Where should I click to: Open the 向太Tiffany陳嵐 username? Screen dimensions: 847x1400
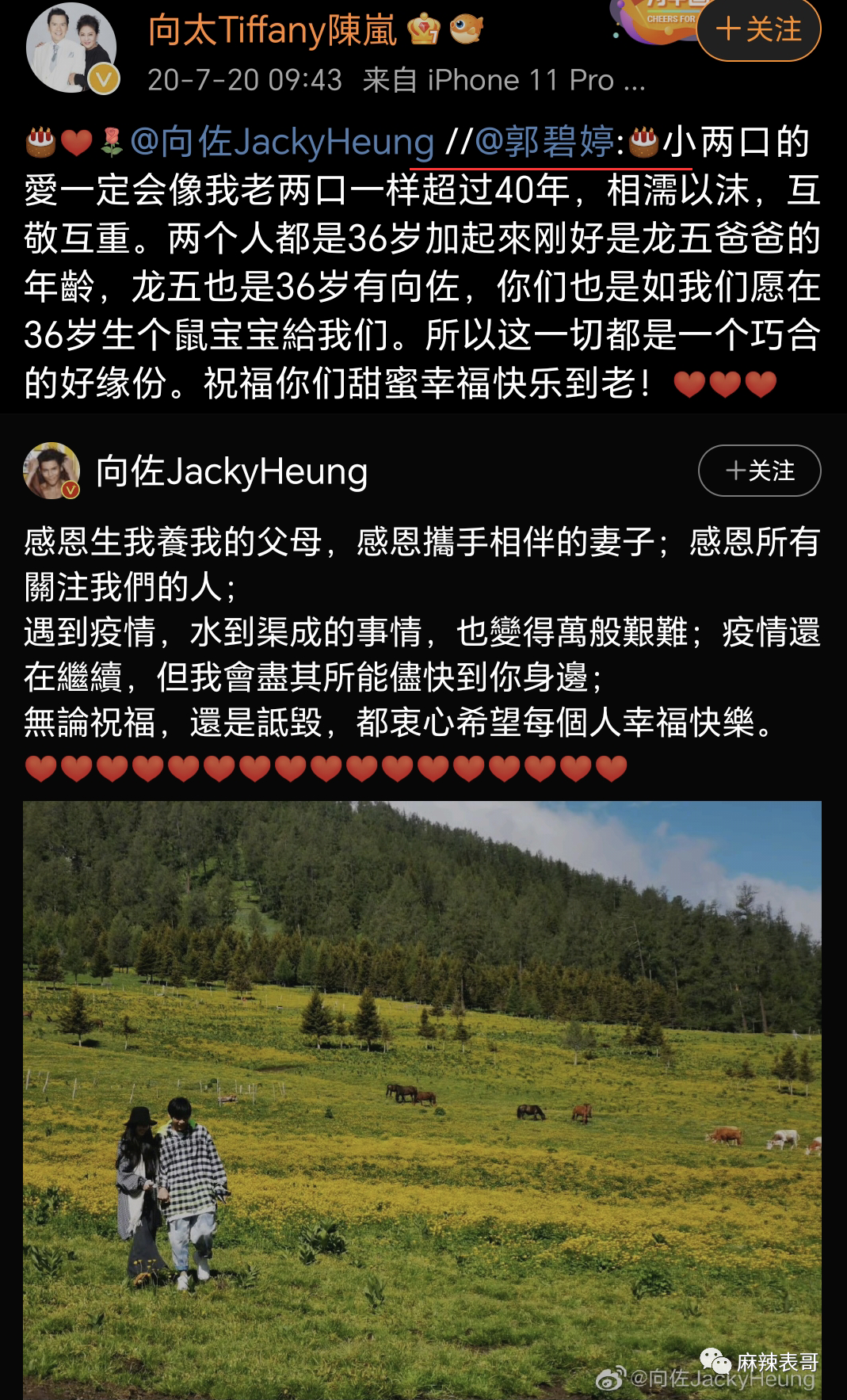click(272, 30)
